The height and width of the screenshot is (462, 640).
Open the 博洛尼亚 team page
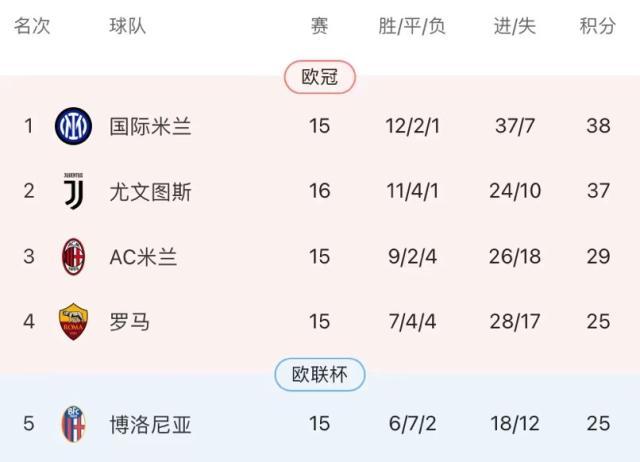150,424
